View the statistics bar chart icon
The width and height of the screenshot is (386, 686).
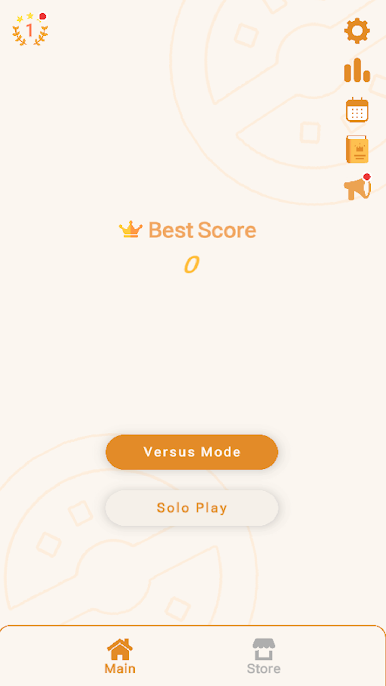pos(357,70)
